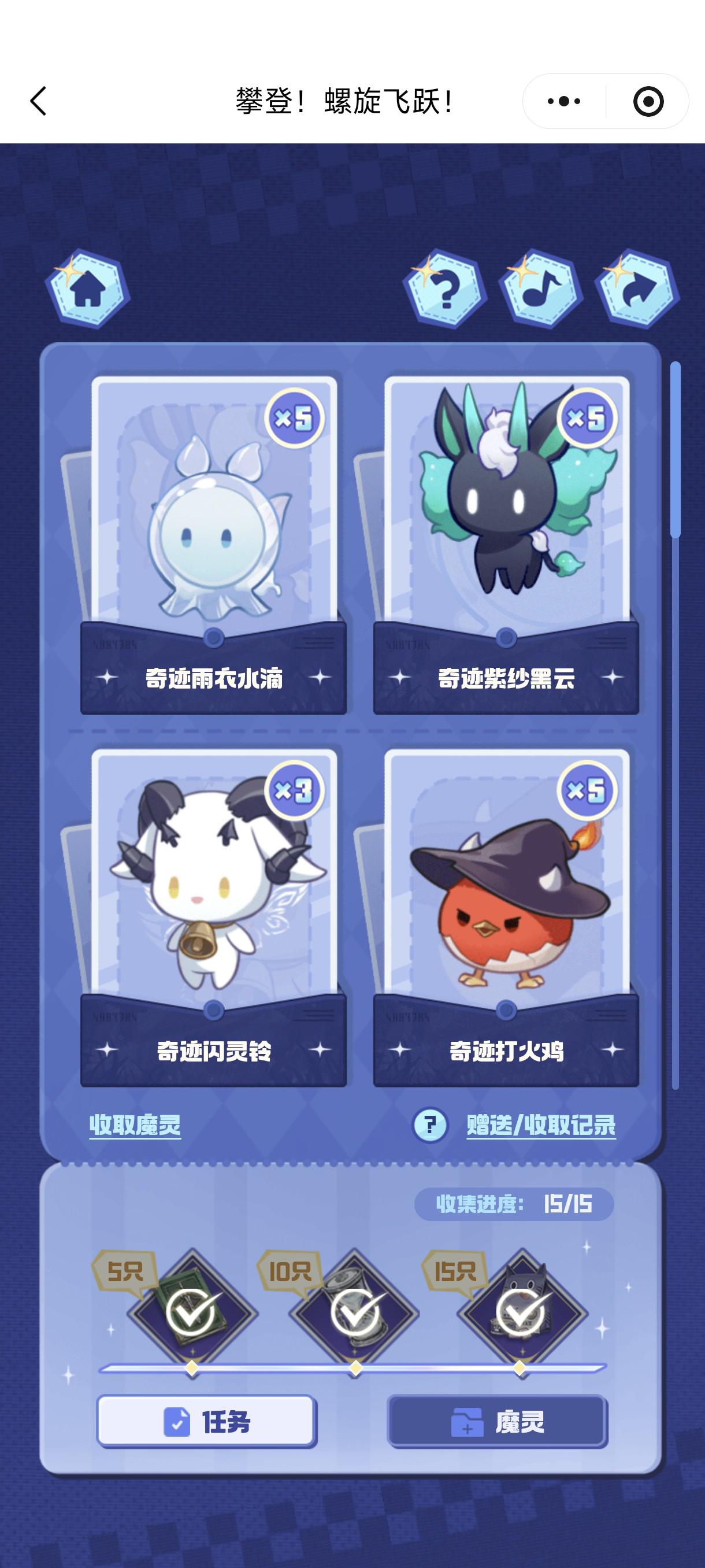Open the 15只 milestone reward
This screenshot has width=705, height=1568.
(520, 1310)
